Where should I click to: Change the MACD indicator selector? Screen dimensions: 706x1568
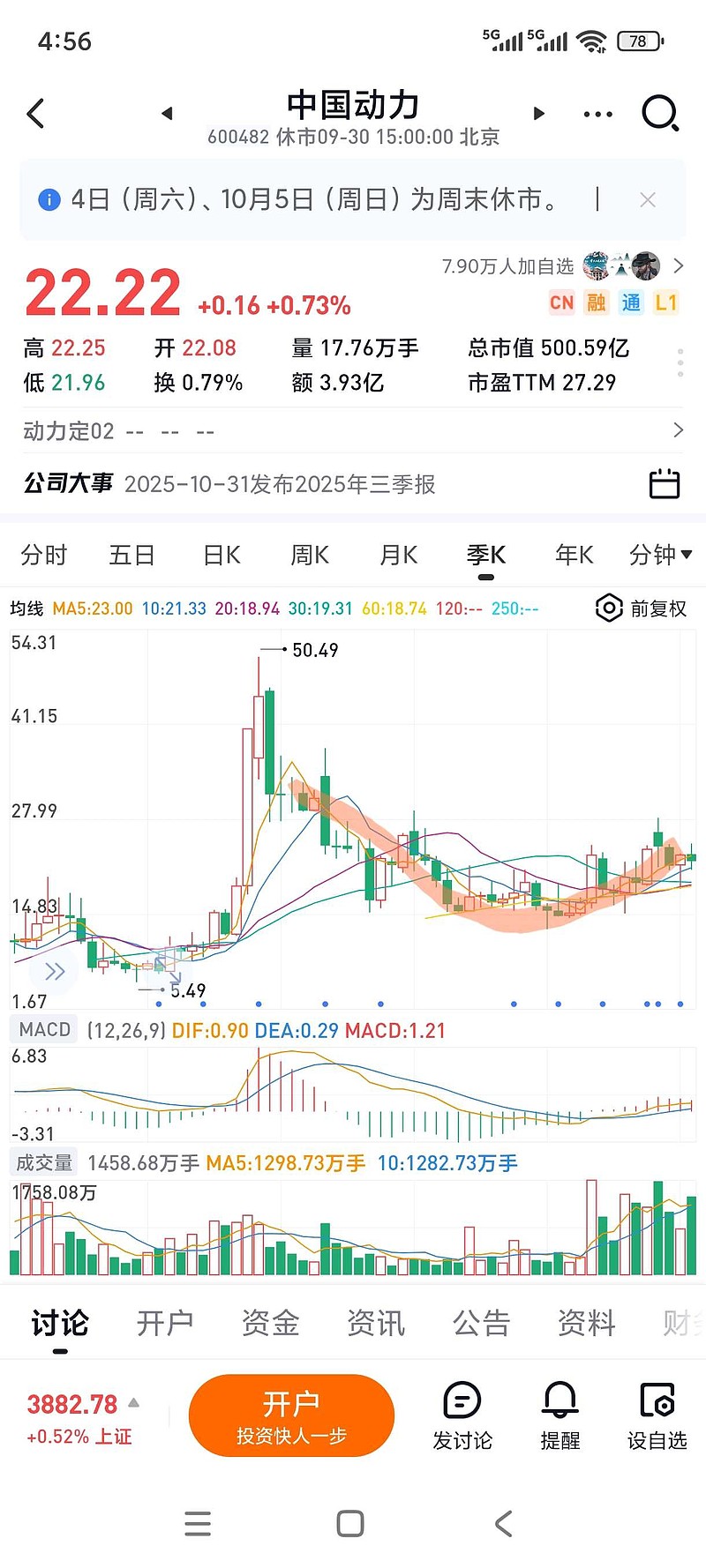pos(44,1029)
